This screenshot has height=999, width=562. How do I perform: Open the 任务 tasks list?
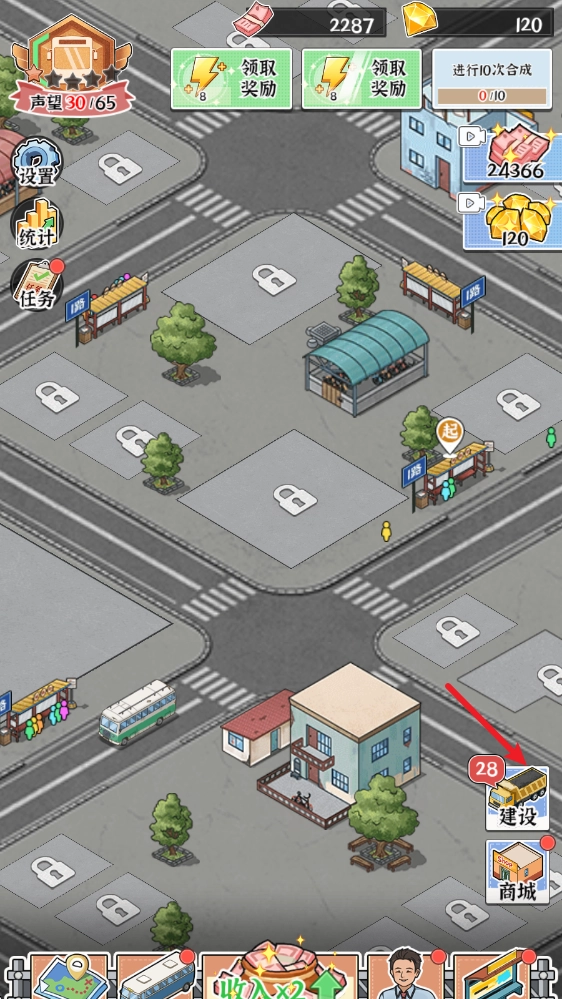(x=38, y=285)
